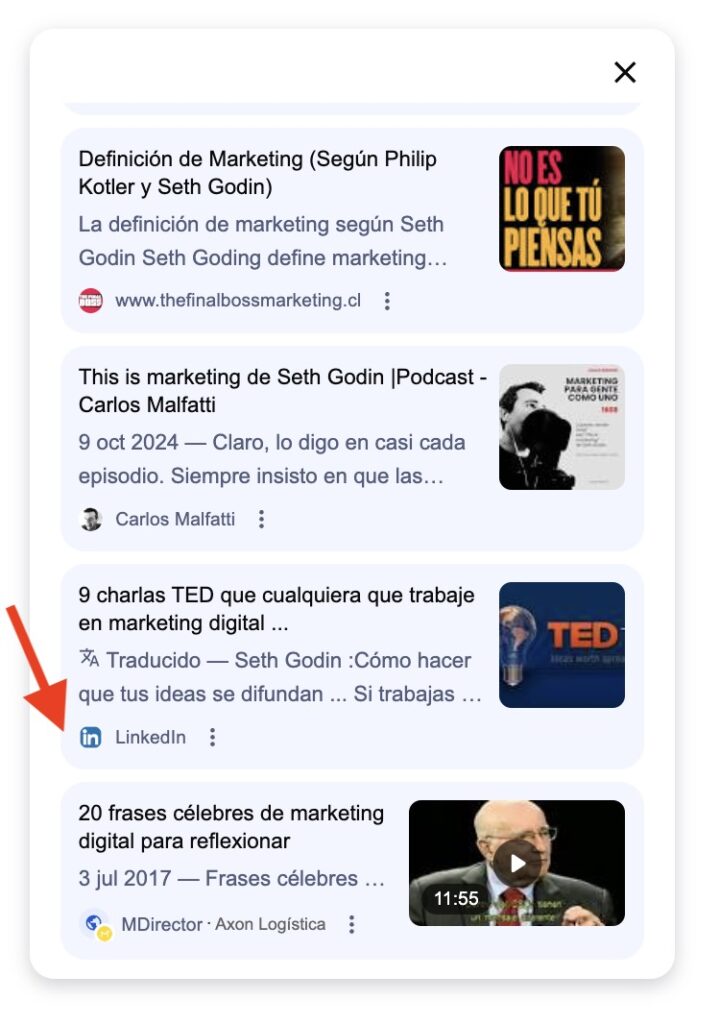Open options for thefinalbossmarketing.cl result

click(387, 301)
